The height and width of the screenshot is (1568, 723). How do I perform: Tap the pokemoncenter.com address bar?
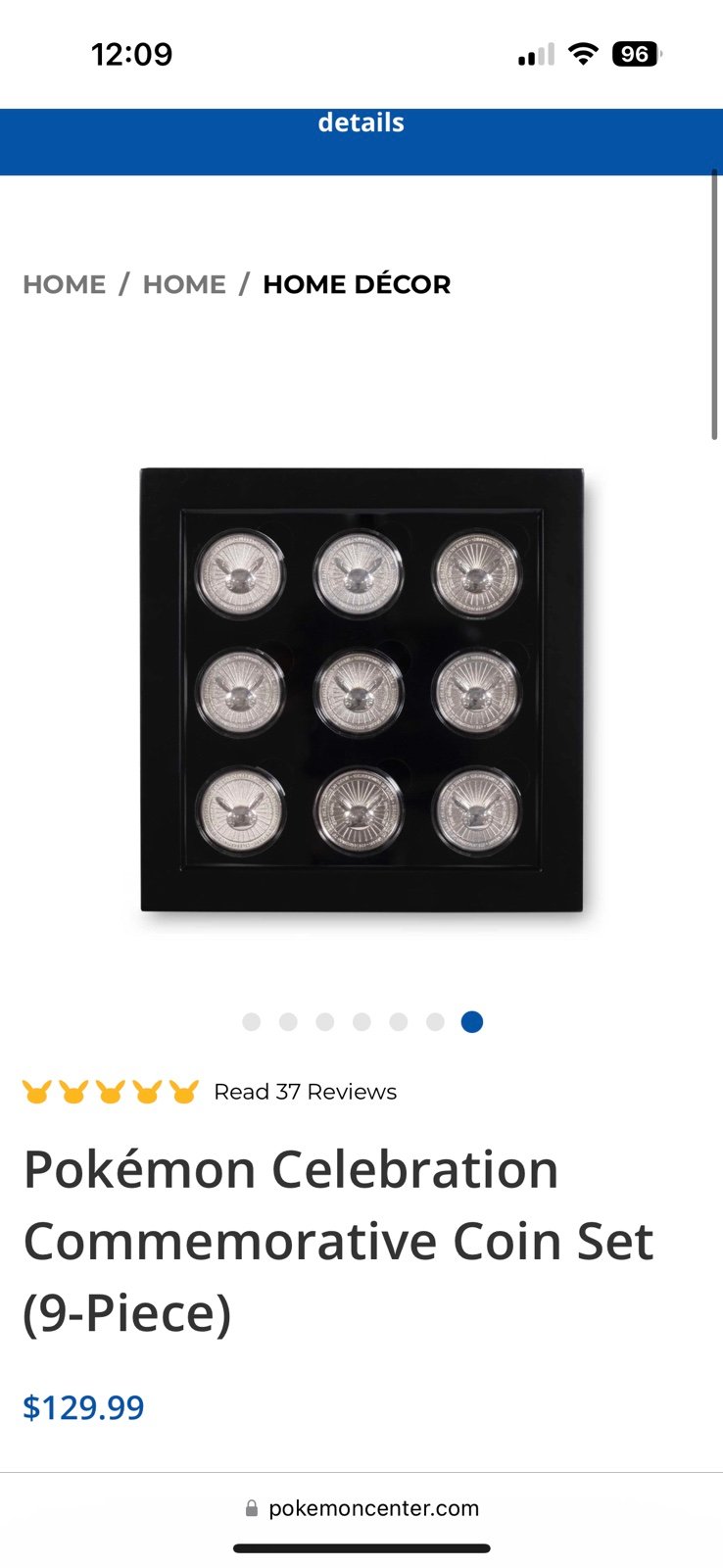pos(361,1508)
